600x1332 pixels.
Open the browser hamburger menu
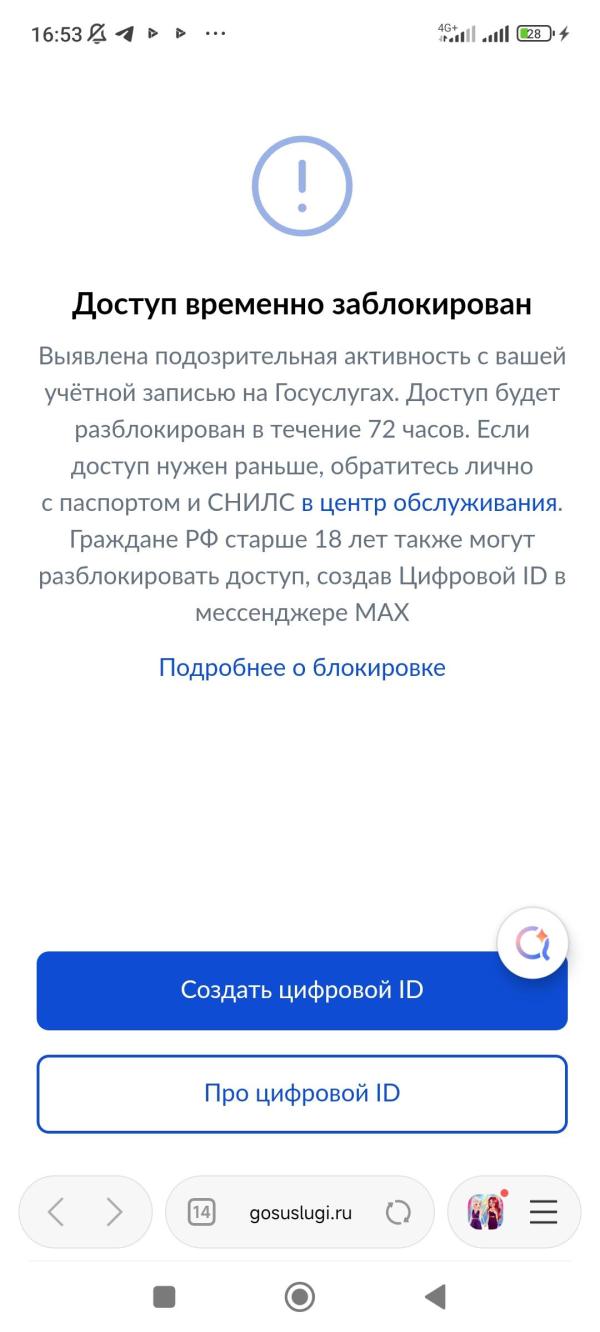click(x=544, y=1212)
